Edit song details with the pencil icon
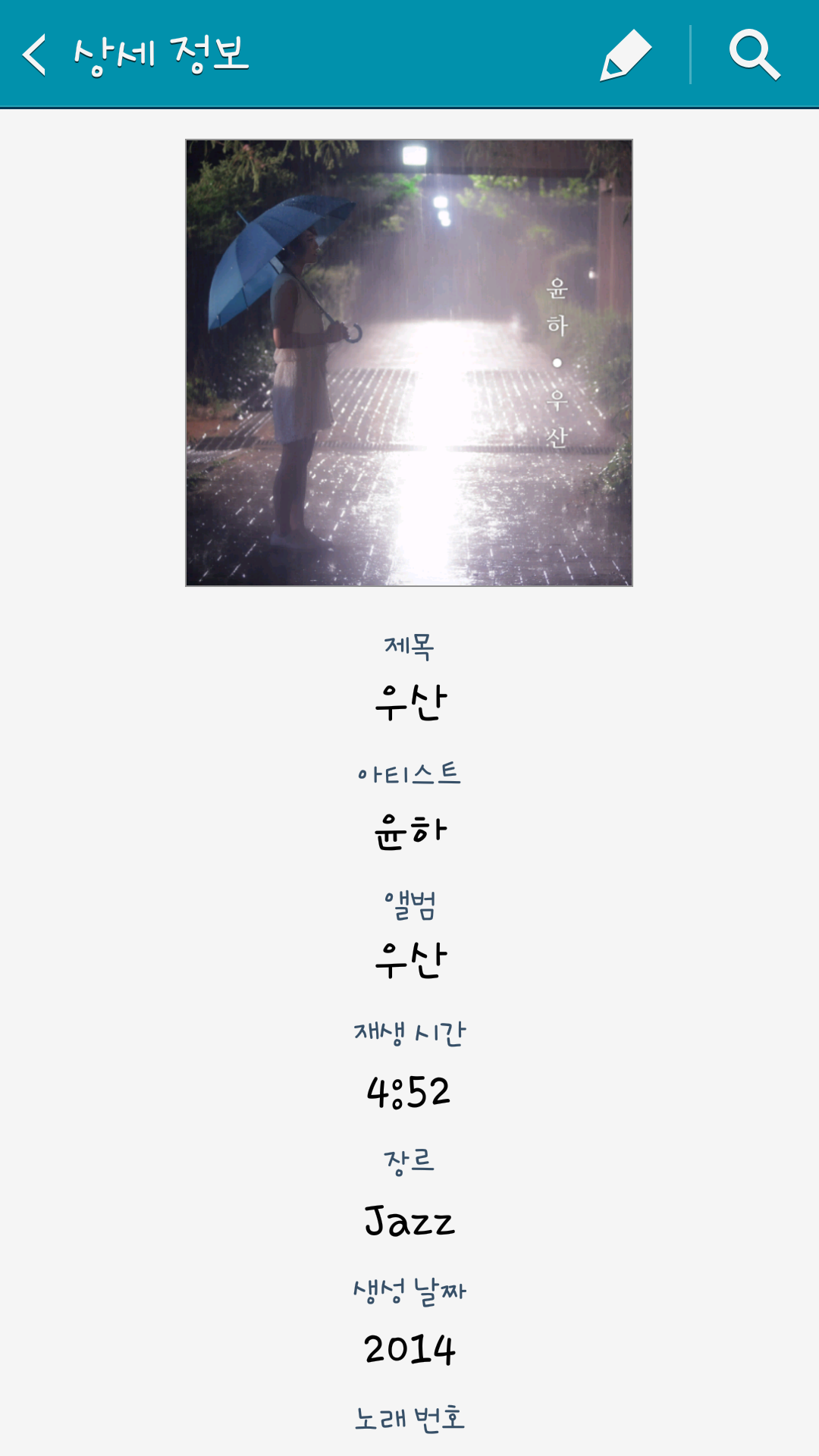The width and height of the screenshot is (819, 1456). point(626,55)
